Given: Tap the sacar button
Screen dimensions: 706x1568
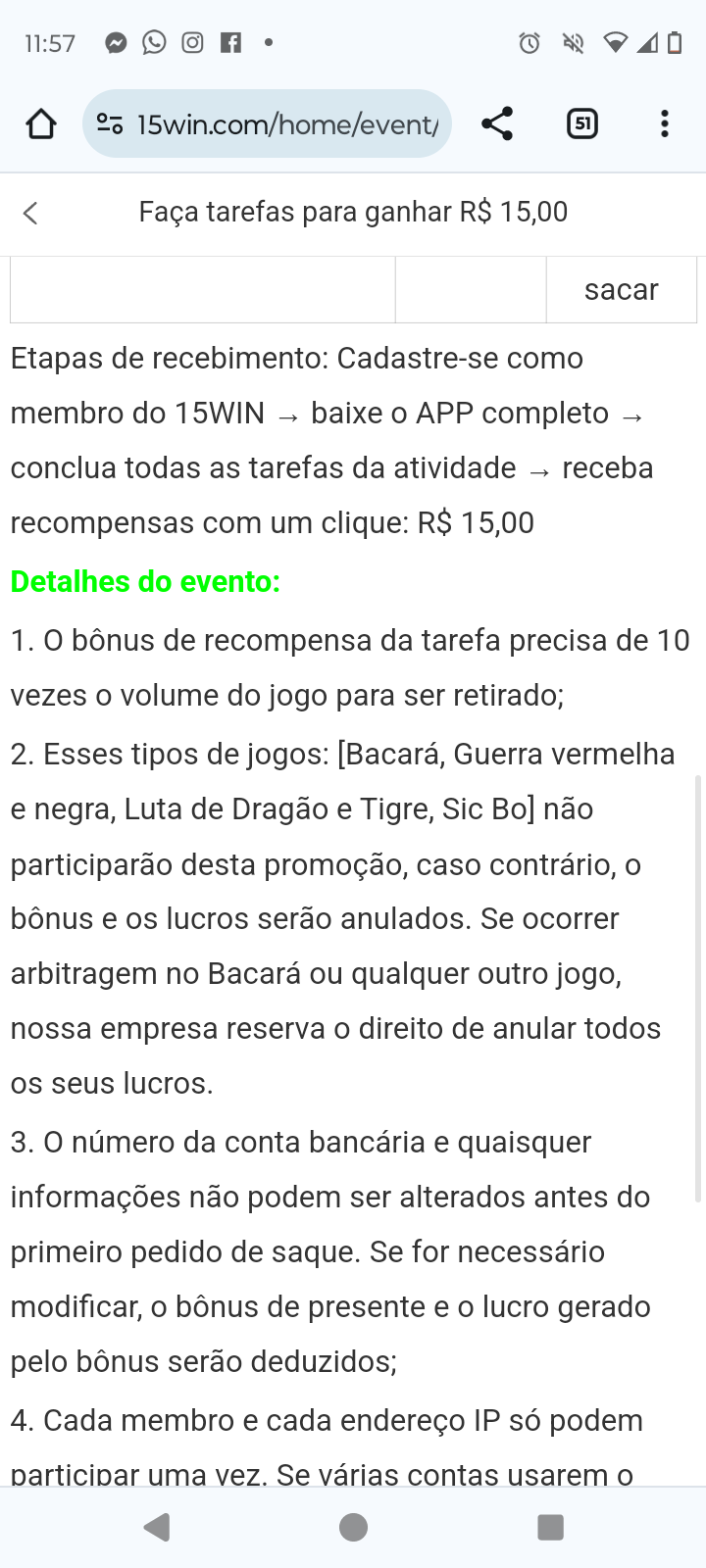Looking at the screenshot, I should click(x=621, y=290).
